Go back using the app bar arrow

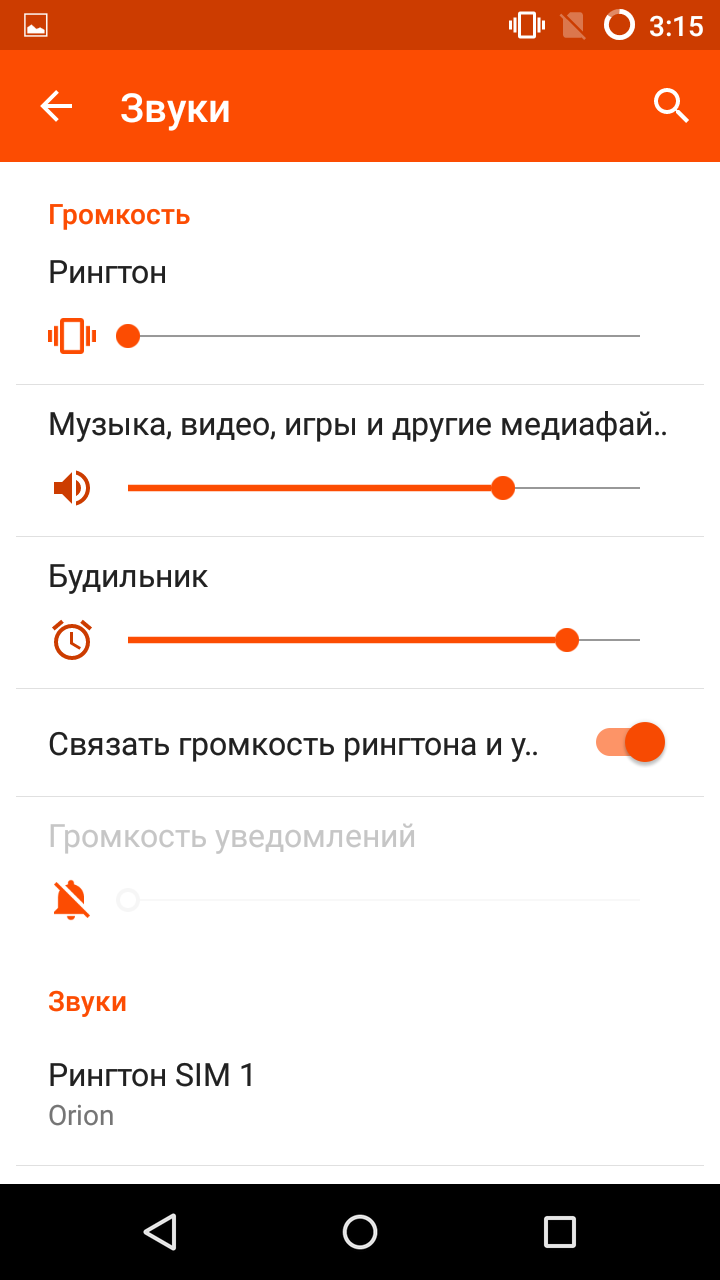pyautogui.click(x=56, y=106)
